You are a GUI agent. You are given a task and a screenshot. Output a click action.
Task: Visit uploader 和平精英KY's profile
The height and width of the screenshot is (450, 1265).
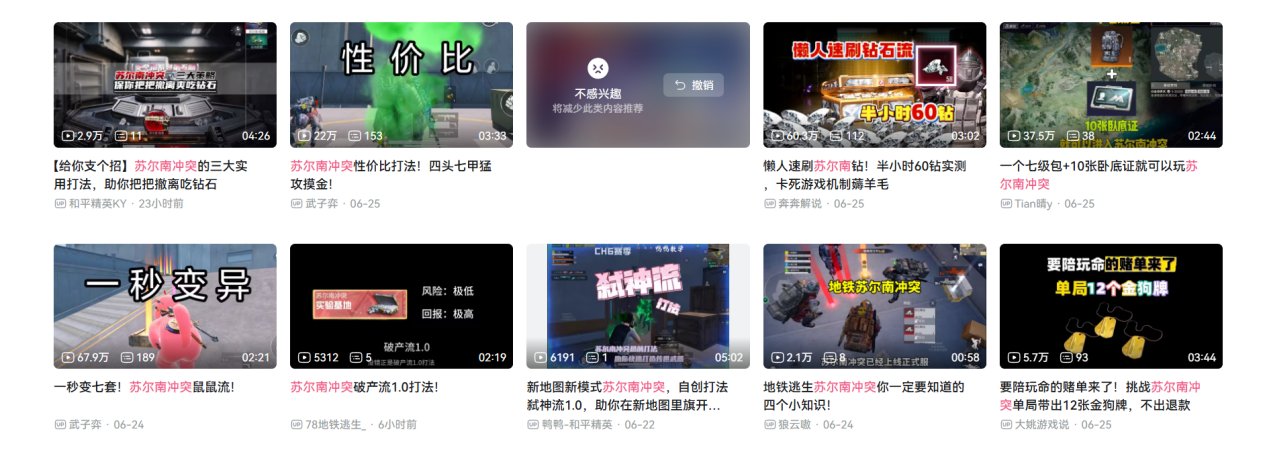pyautogui.click(x=98, y=203)
